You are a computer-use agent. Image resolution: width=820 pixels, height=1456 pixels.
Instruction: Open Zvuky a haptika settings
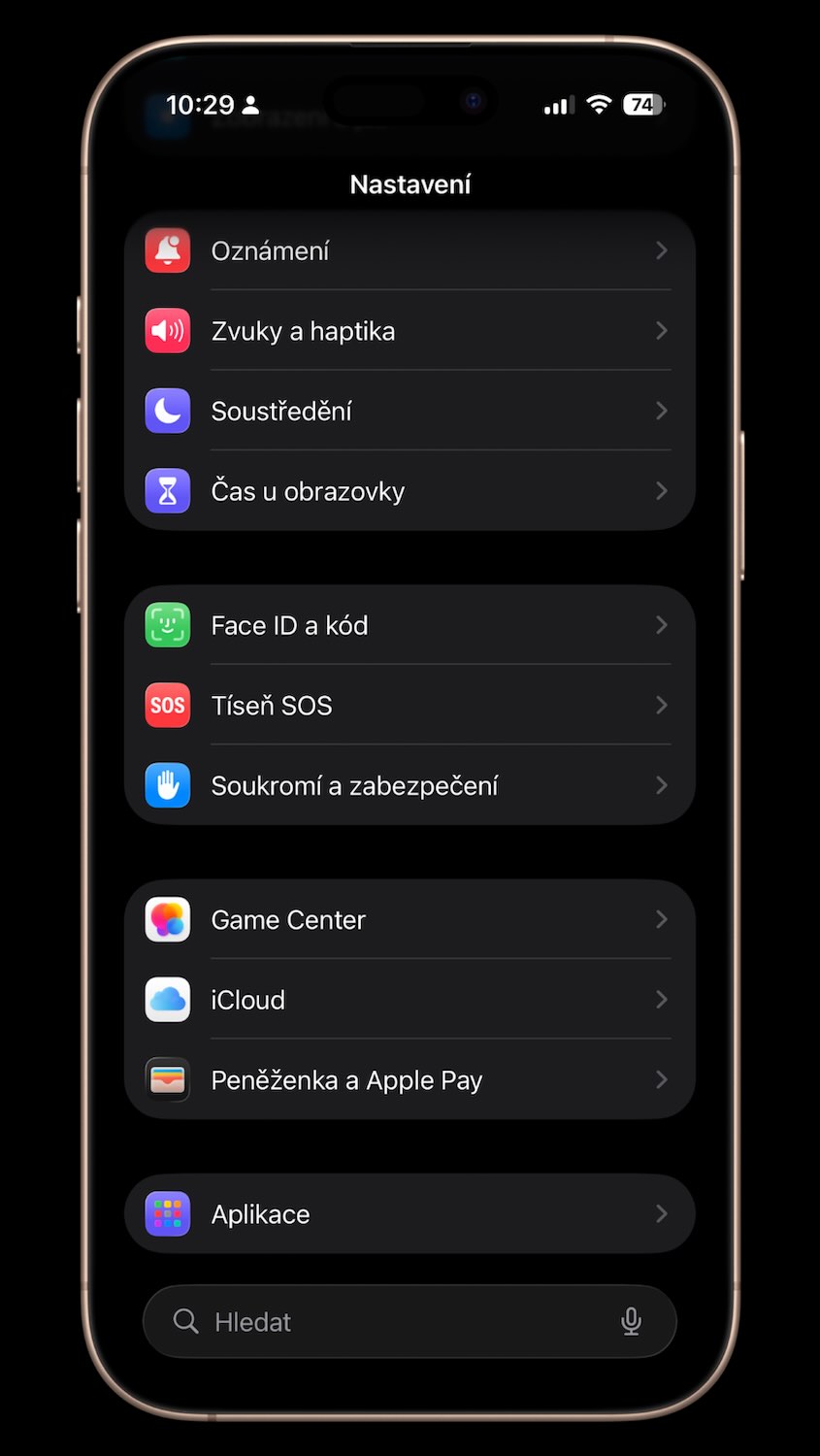click(x=409, y=331)
